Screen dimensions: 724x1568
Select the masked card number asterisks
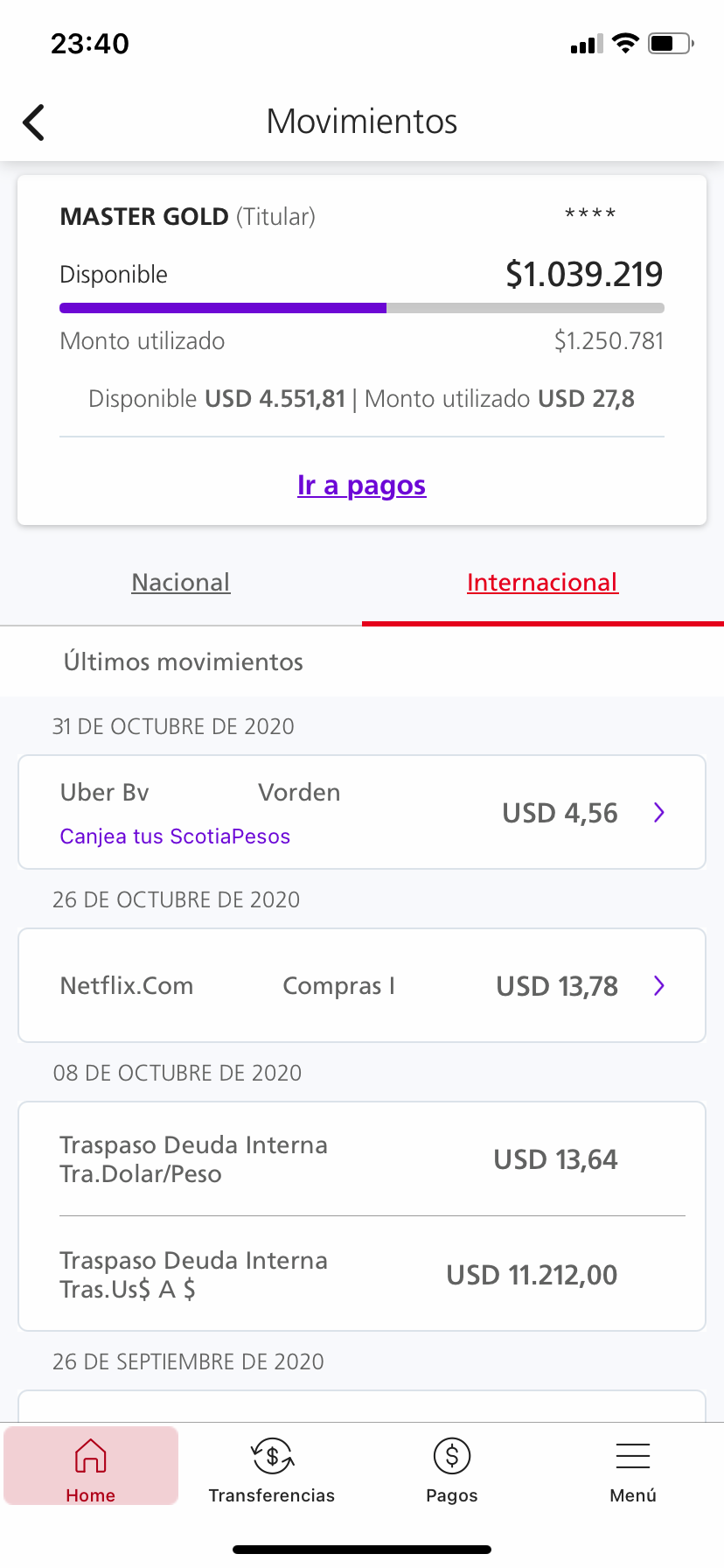click(x=590, y=213)
